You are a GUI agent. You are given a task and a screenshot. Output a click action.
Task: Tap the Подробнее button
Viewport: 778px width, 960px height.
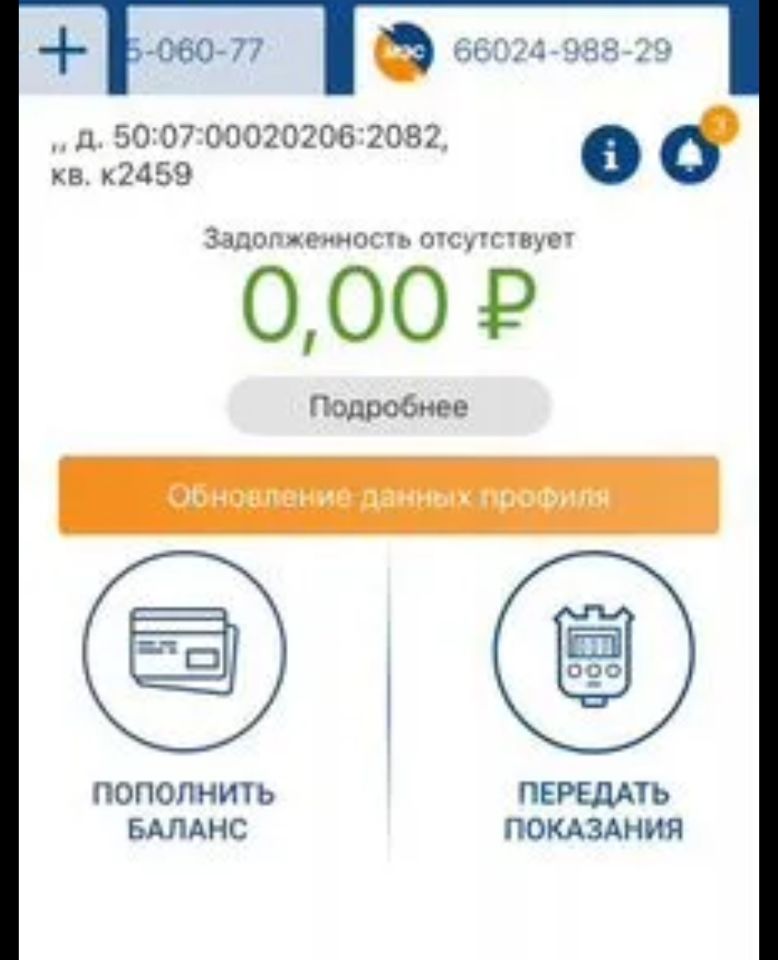click(388, 407)
